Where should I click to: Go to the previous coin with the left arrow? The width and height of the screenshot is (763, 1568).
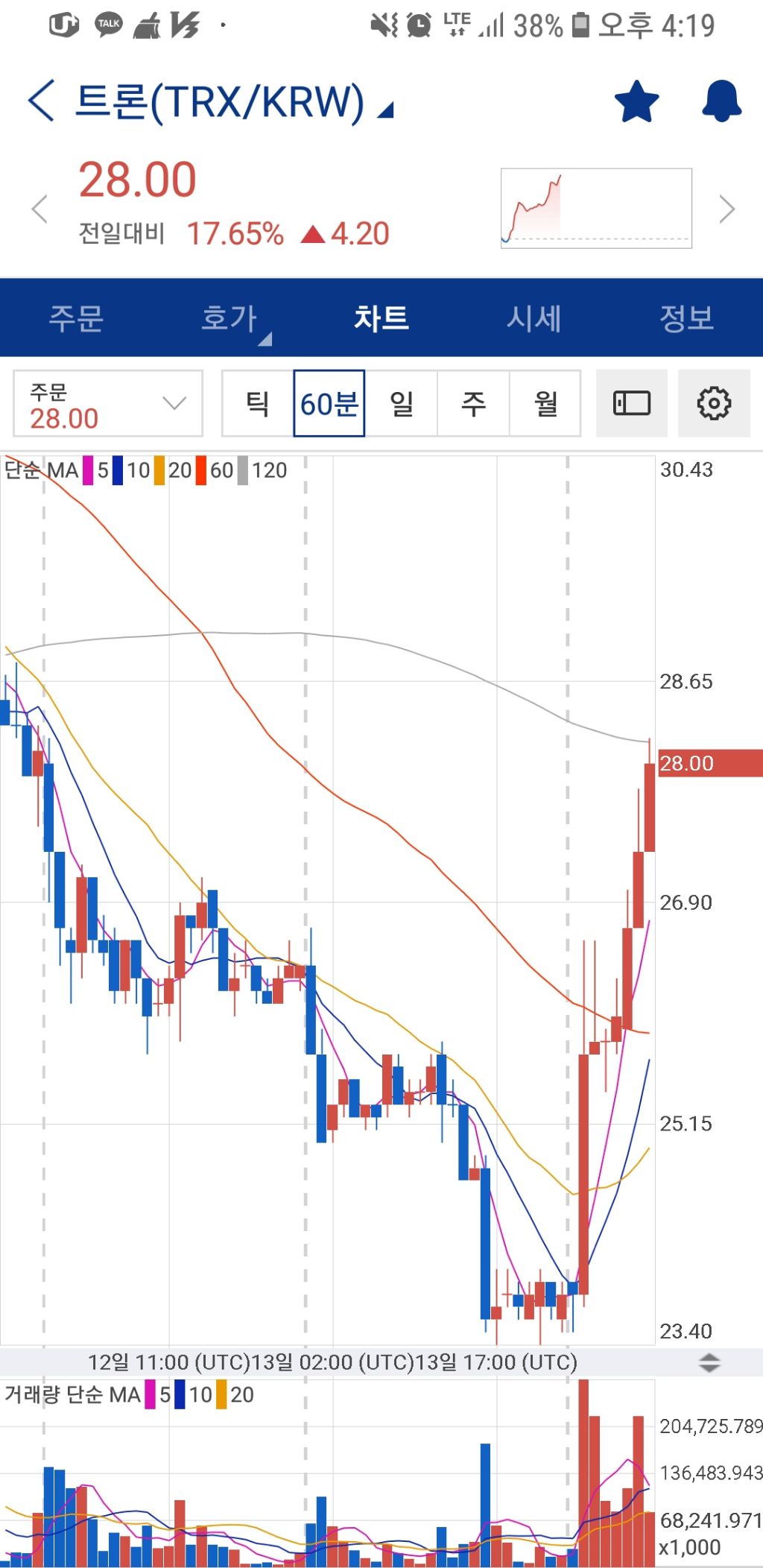coord(40,209)
